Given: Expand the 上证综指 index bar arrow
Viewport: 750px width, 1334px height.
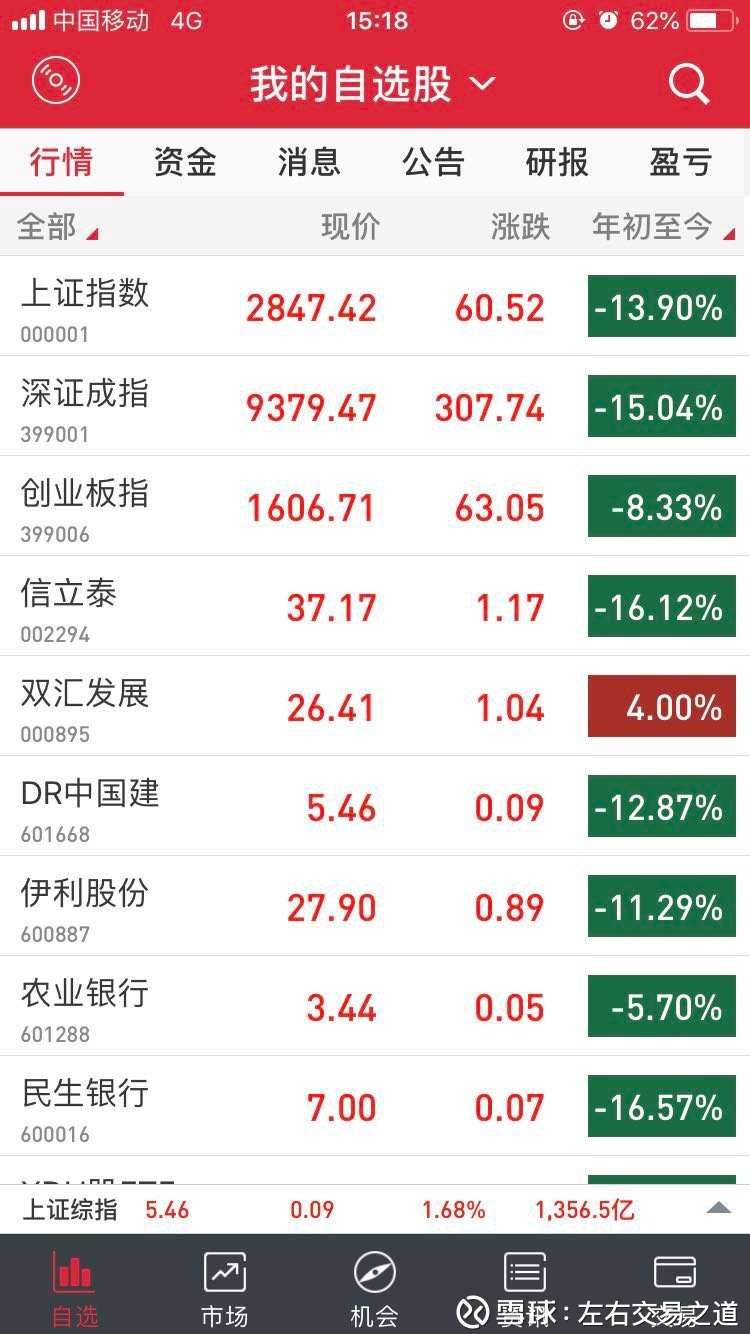Looking at the screenshot, I should (x=718, y=1209).
